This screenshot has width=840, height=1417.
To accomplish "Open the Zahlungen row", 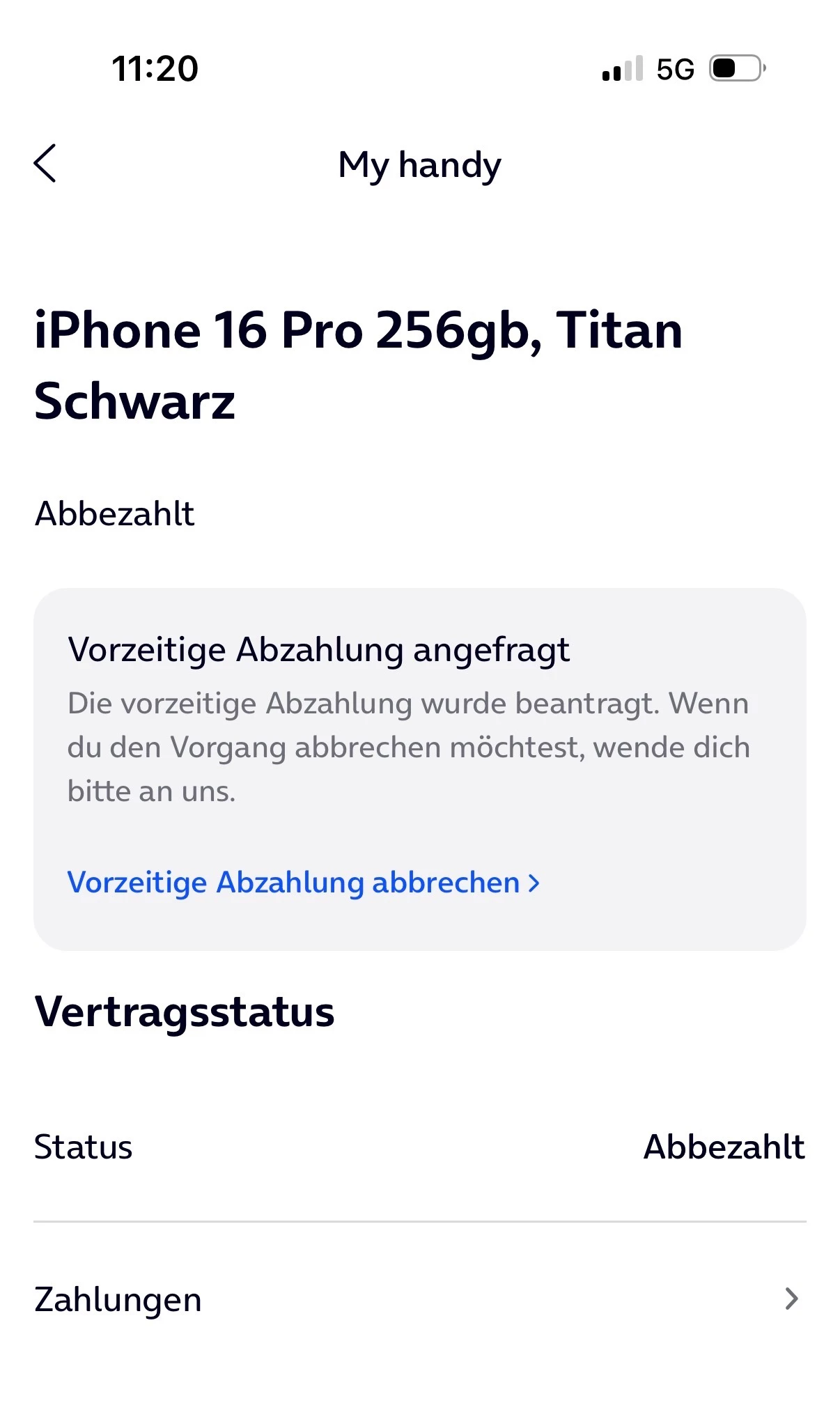I will coord(419,1299).
